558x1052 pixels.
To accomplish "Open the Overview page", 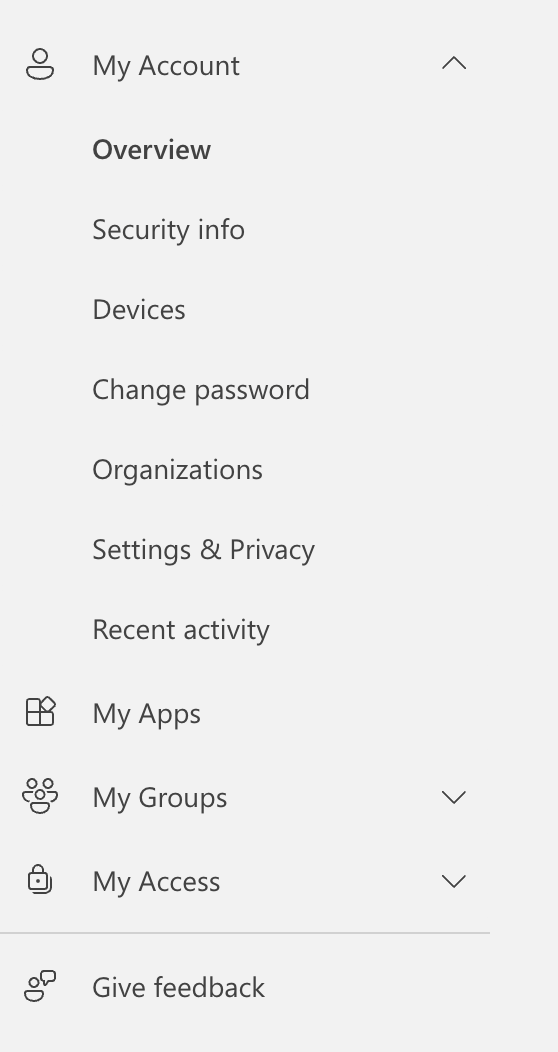I will pos(152,150).
